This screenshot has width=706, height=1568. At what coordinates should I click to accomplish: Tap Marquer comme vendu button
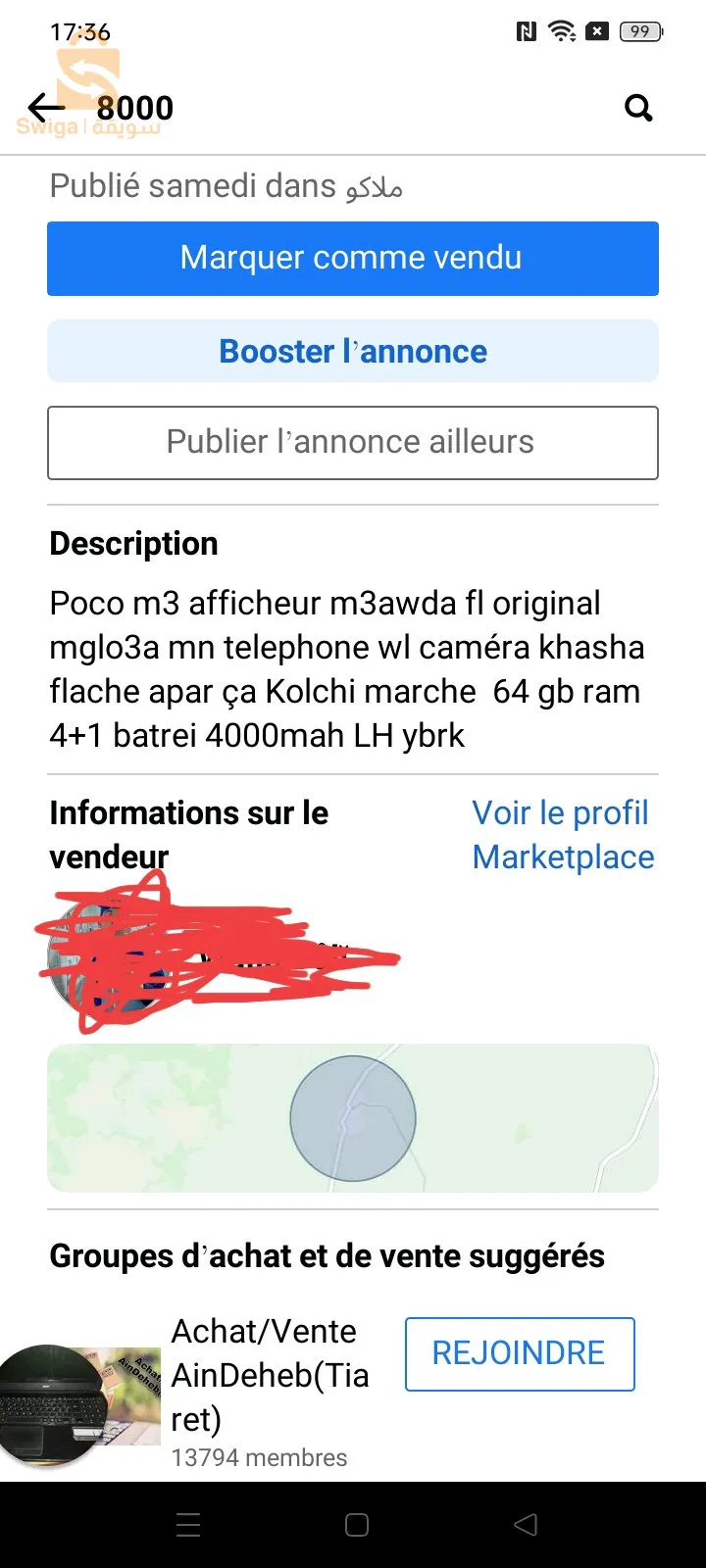(353, 259)
